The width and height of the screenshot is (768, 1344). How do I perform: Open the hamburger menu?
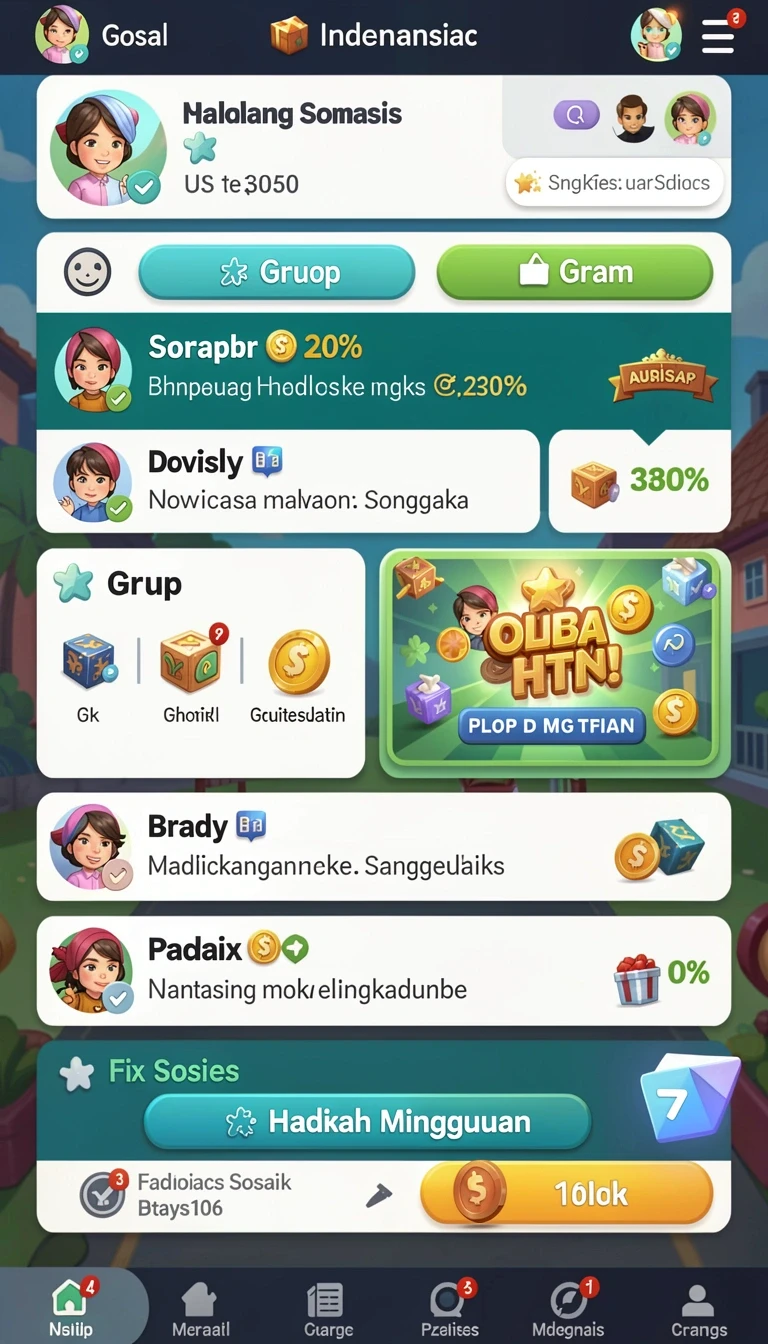click(x=718, y=36)
